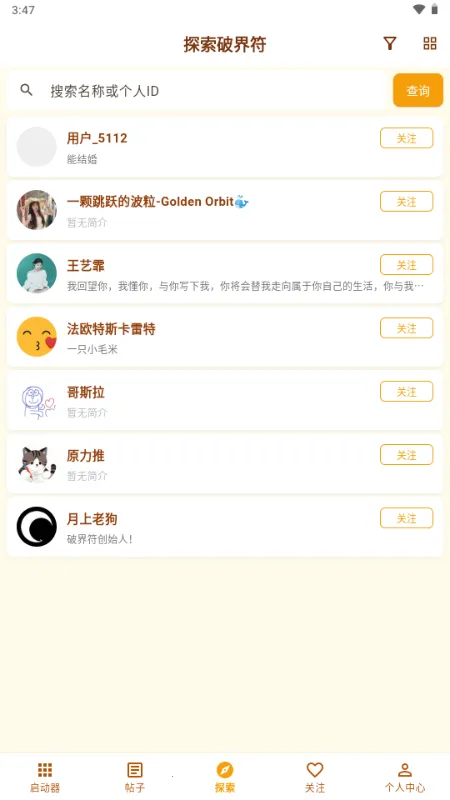Open 月上老狗's profile row
The height and width of the screenshot is (800, 450).
click(224, 527)
